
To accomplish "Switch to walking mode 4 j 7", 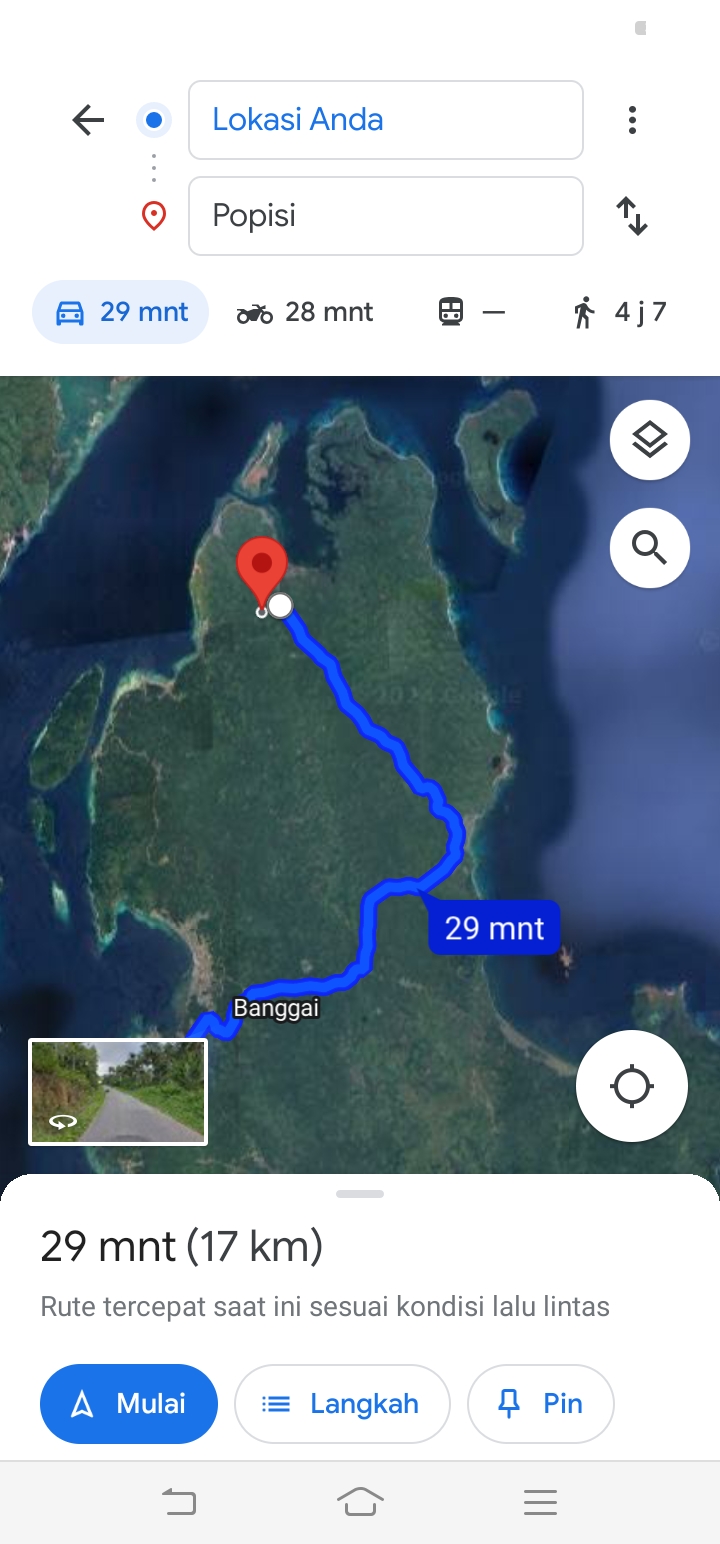I will tap(619, 312).
